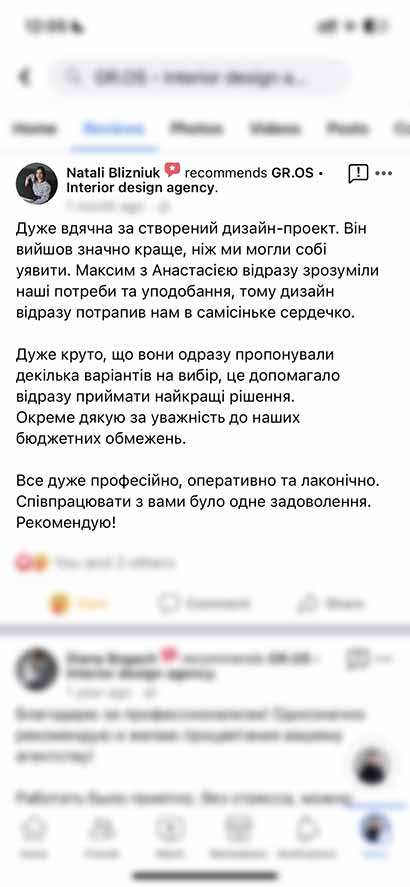Switch to the Home tab of the page
The width and height of the screenshot is (410, 887).
click(x=34, y=129)
